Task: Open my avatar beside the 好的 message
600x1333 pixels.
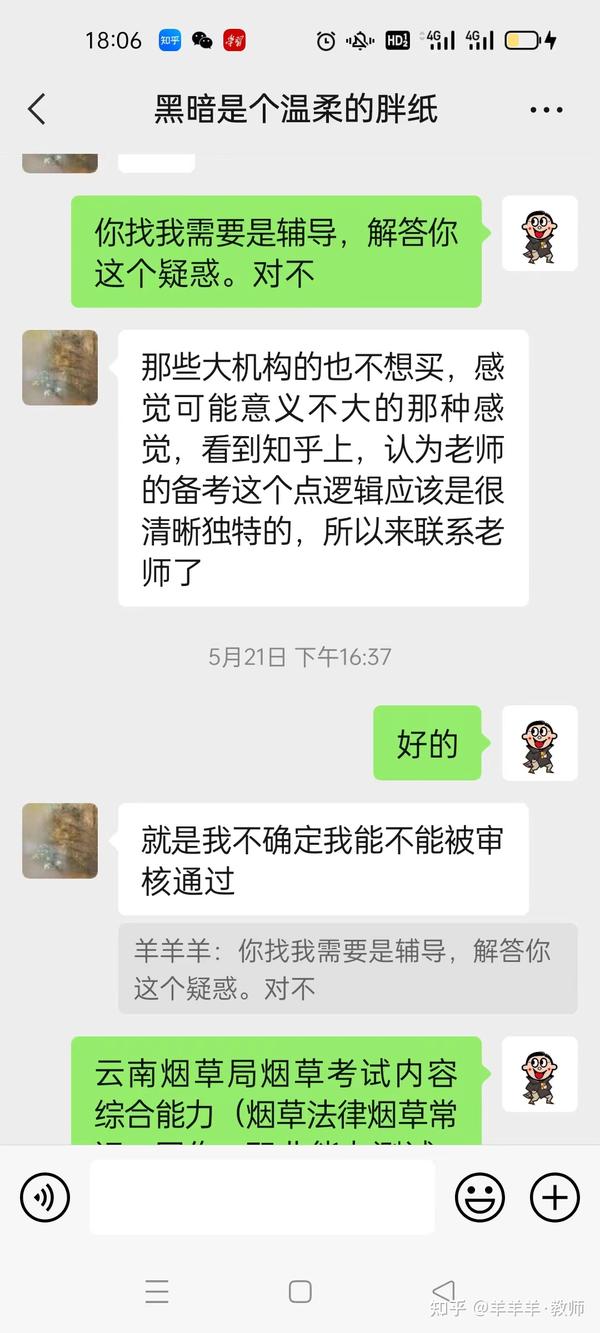Action: click(x=539, y=743)
